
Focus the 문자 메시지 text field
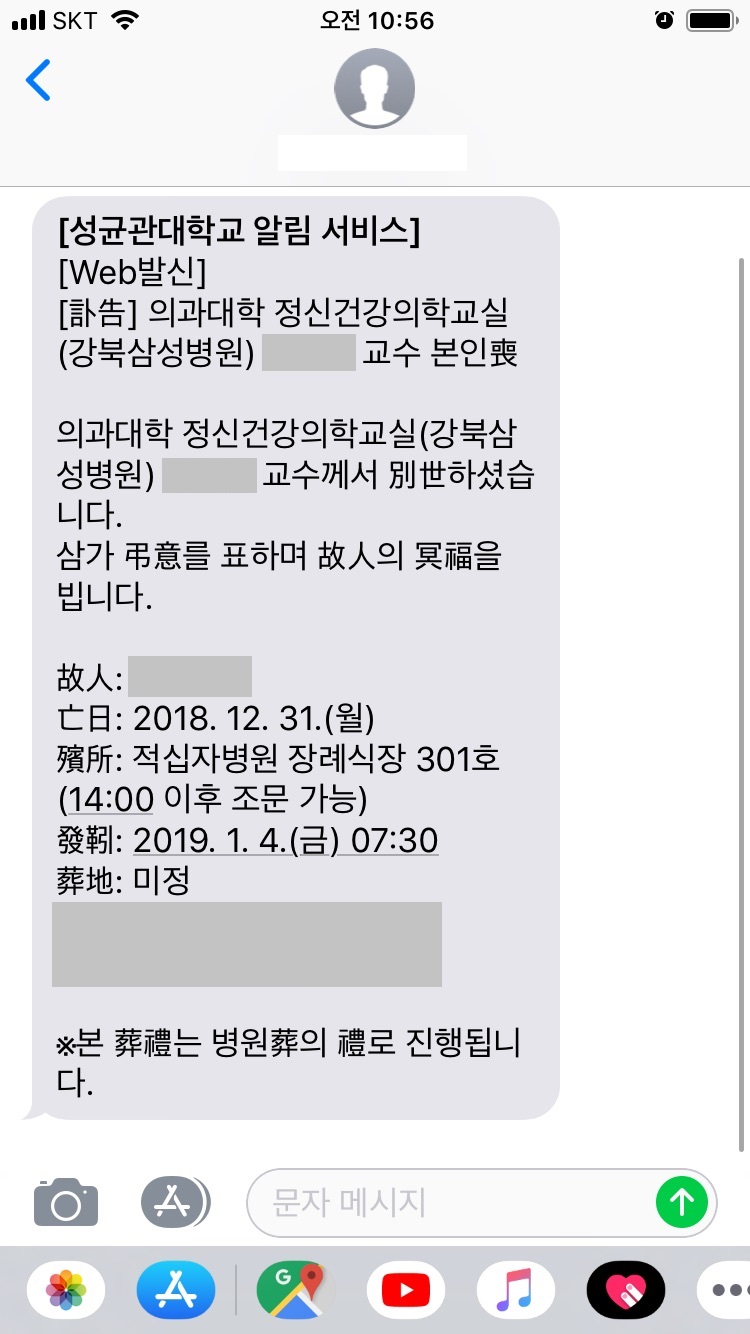[450, 1202]
